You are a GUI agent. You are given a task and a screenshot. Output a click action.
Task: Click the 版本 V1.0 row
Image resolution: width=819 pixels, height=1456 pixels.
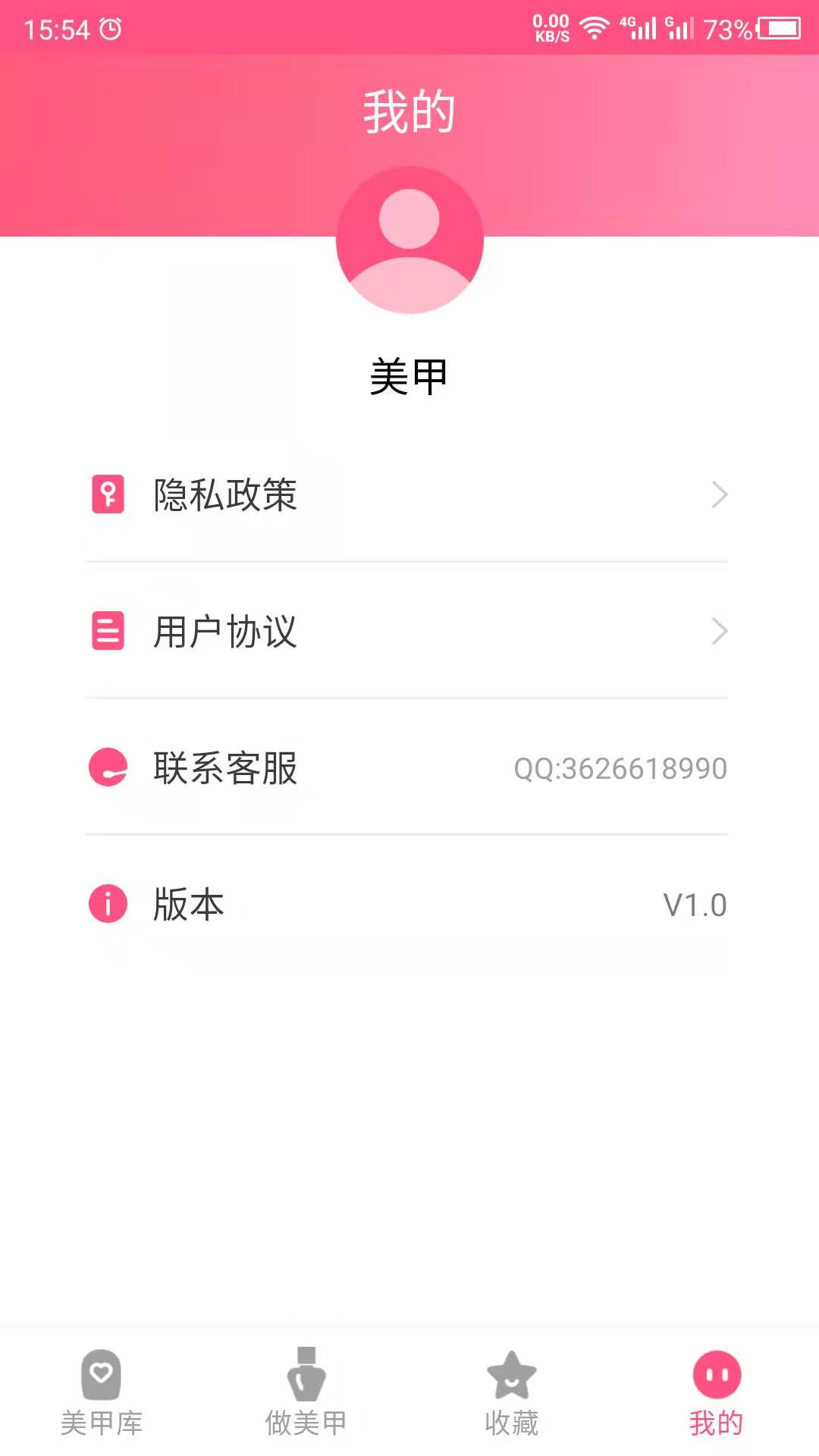(409, 902)
